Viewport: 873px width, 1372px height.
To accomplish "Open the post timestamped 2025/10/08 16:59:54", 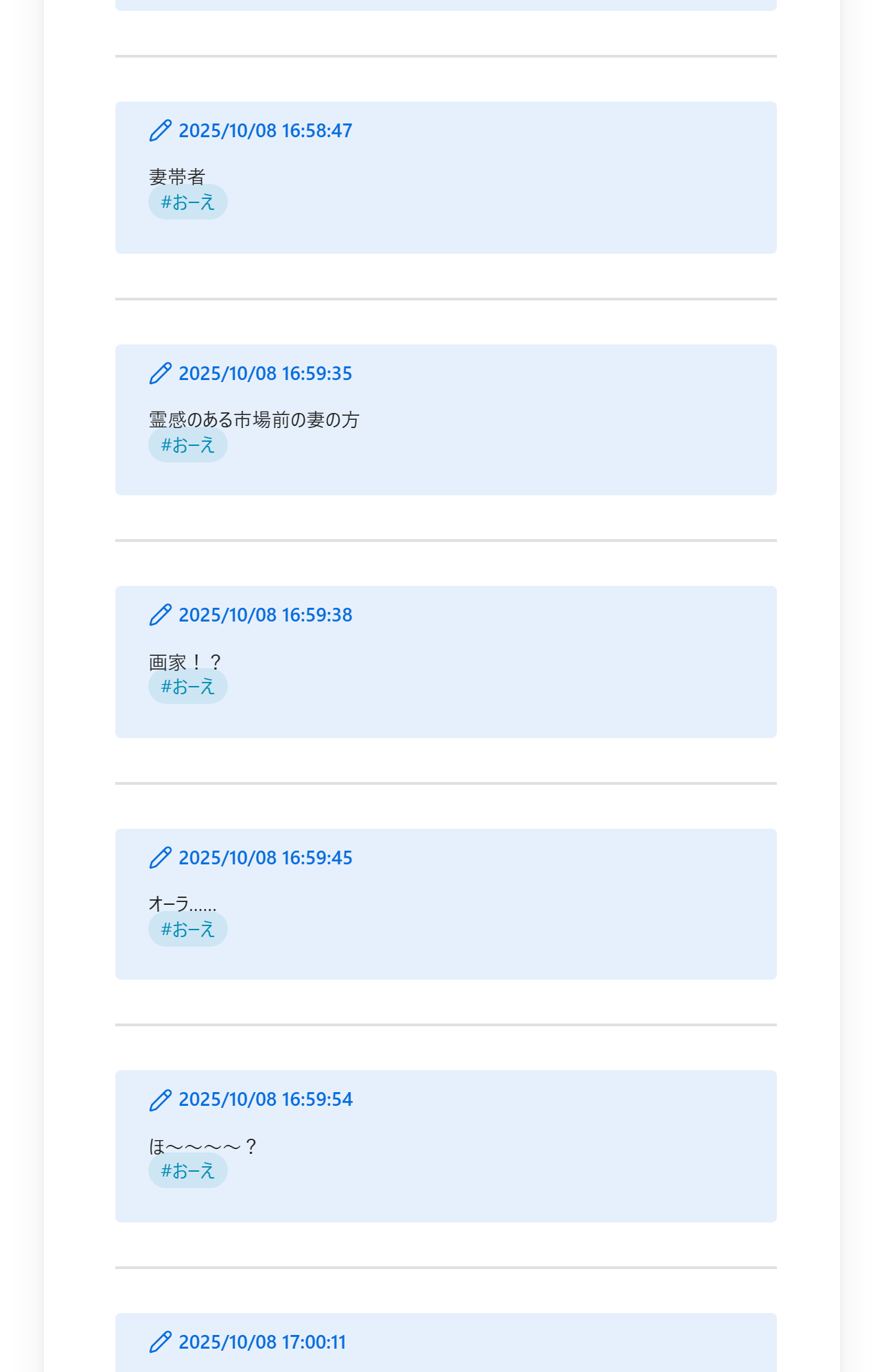I will 265,1100.
